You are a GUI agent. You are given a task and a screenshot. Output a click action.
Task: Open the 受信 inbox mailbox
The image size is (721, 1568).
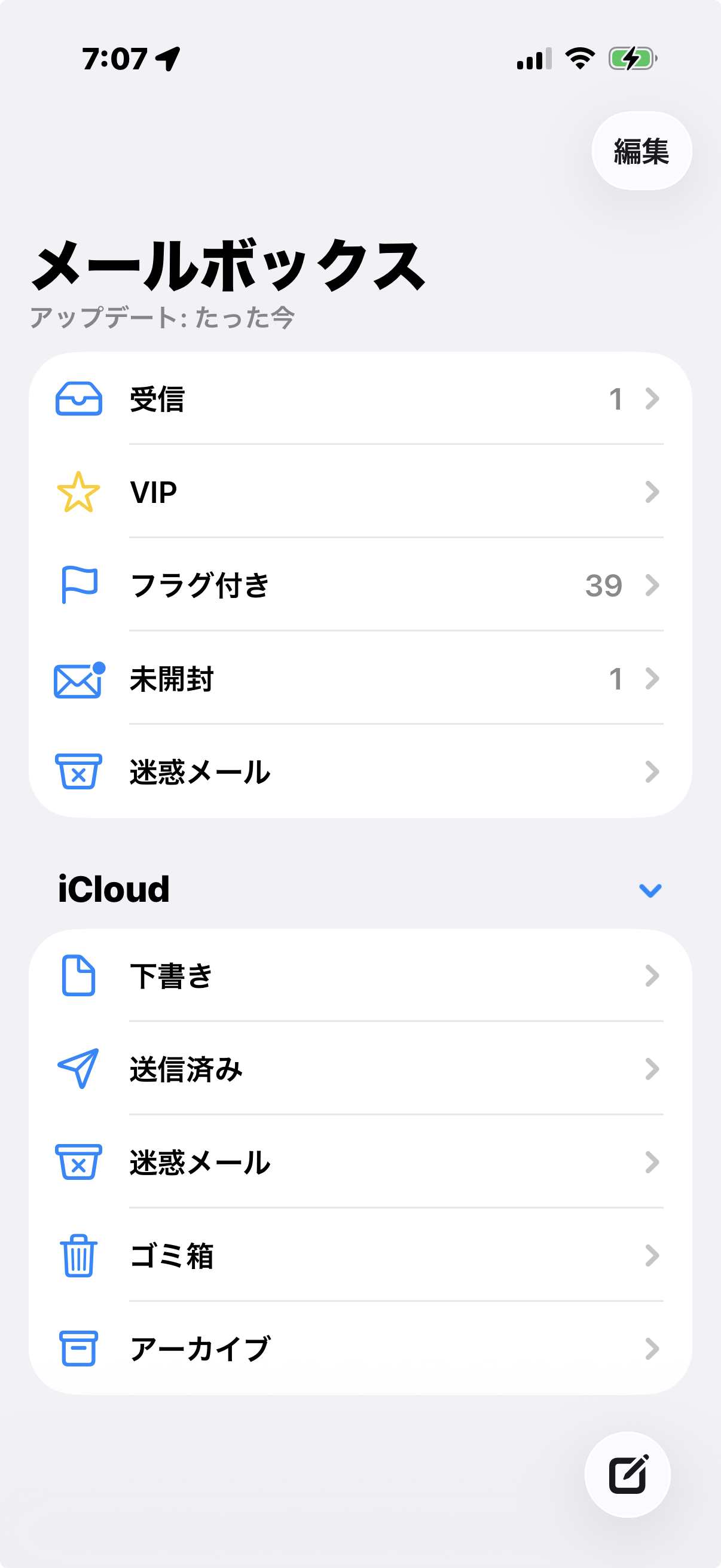tap(359, 399)
